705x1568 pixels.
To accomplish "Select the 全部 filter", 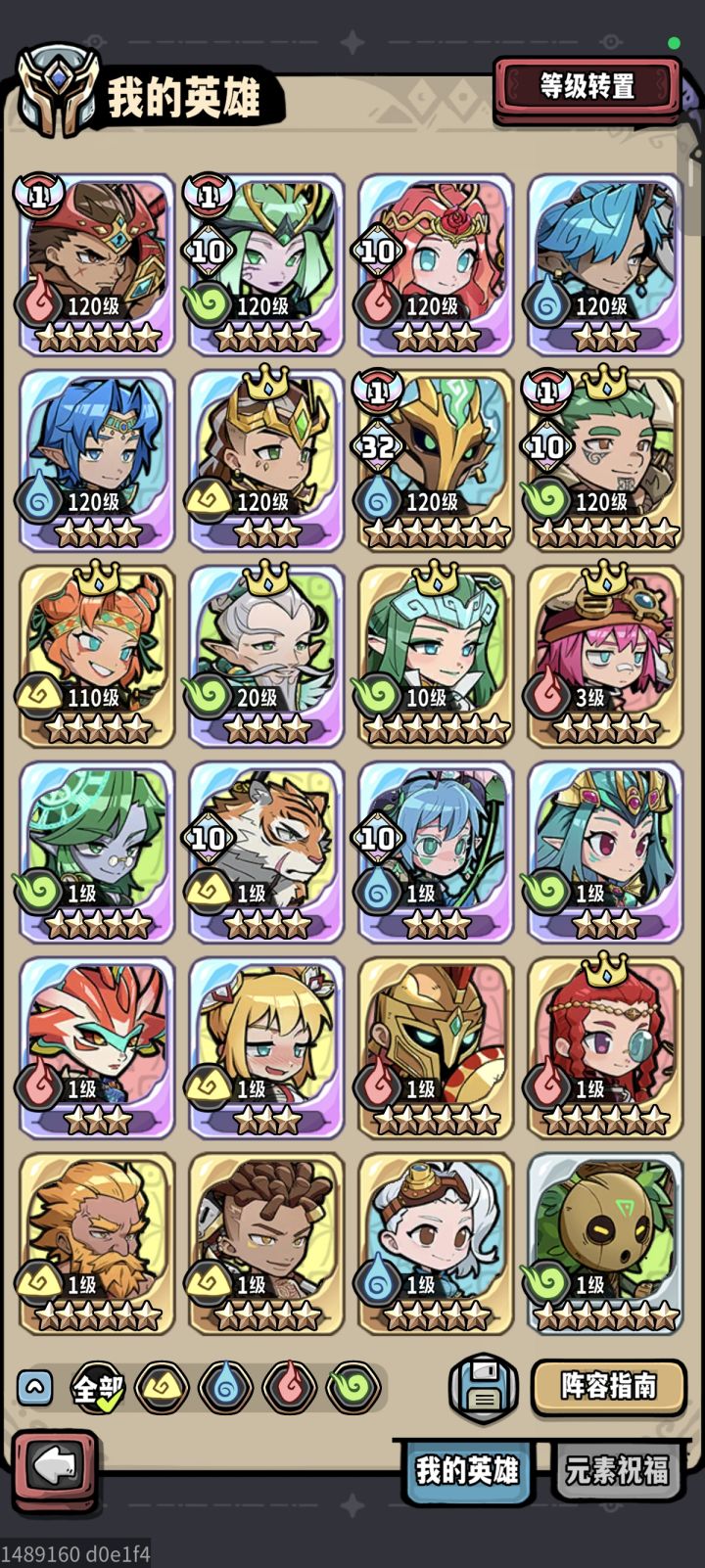I will (98, 1387).
